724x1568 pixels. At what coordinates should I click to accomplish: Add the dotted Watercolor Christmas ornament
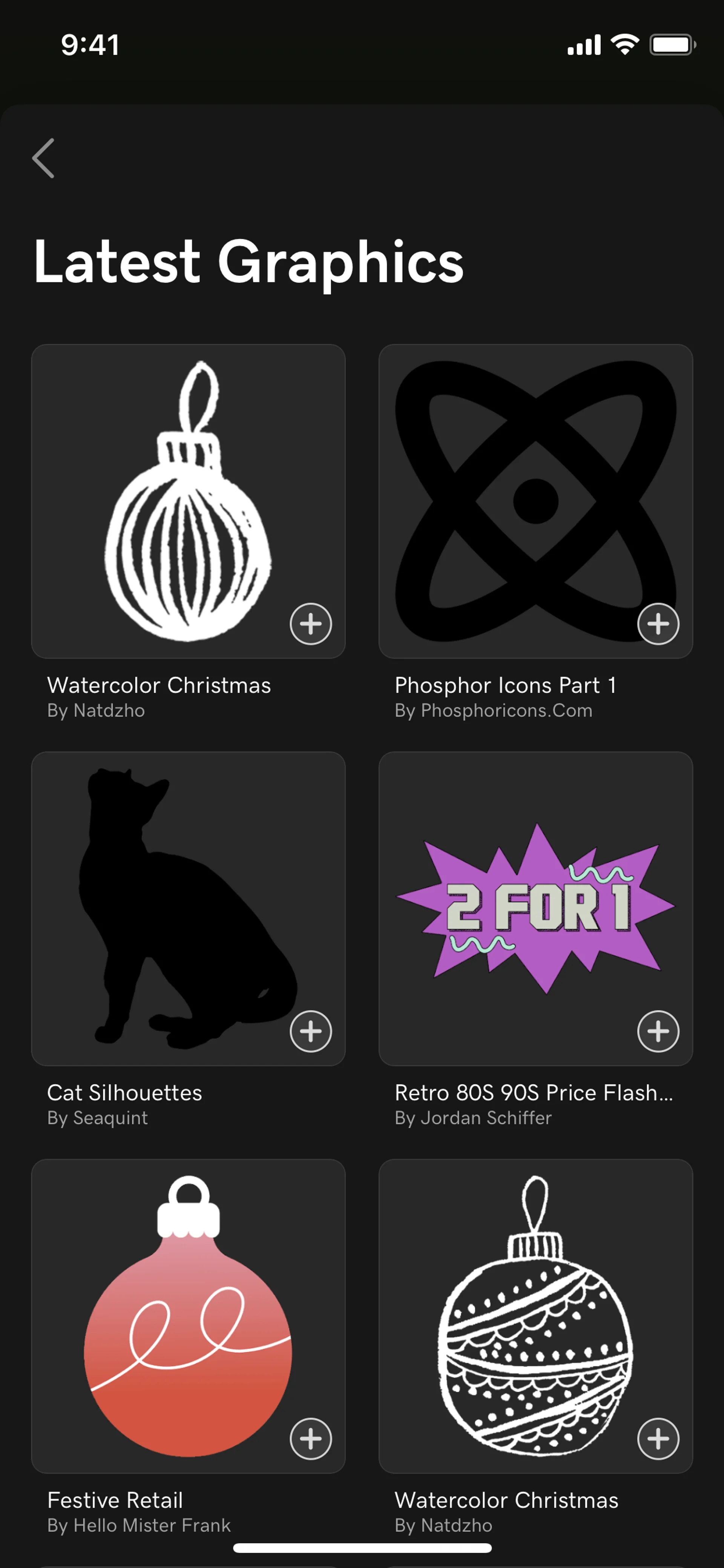[658, 1438]
